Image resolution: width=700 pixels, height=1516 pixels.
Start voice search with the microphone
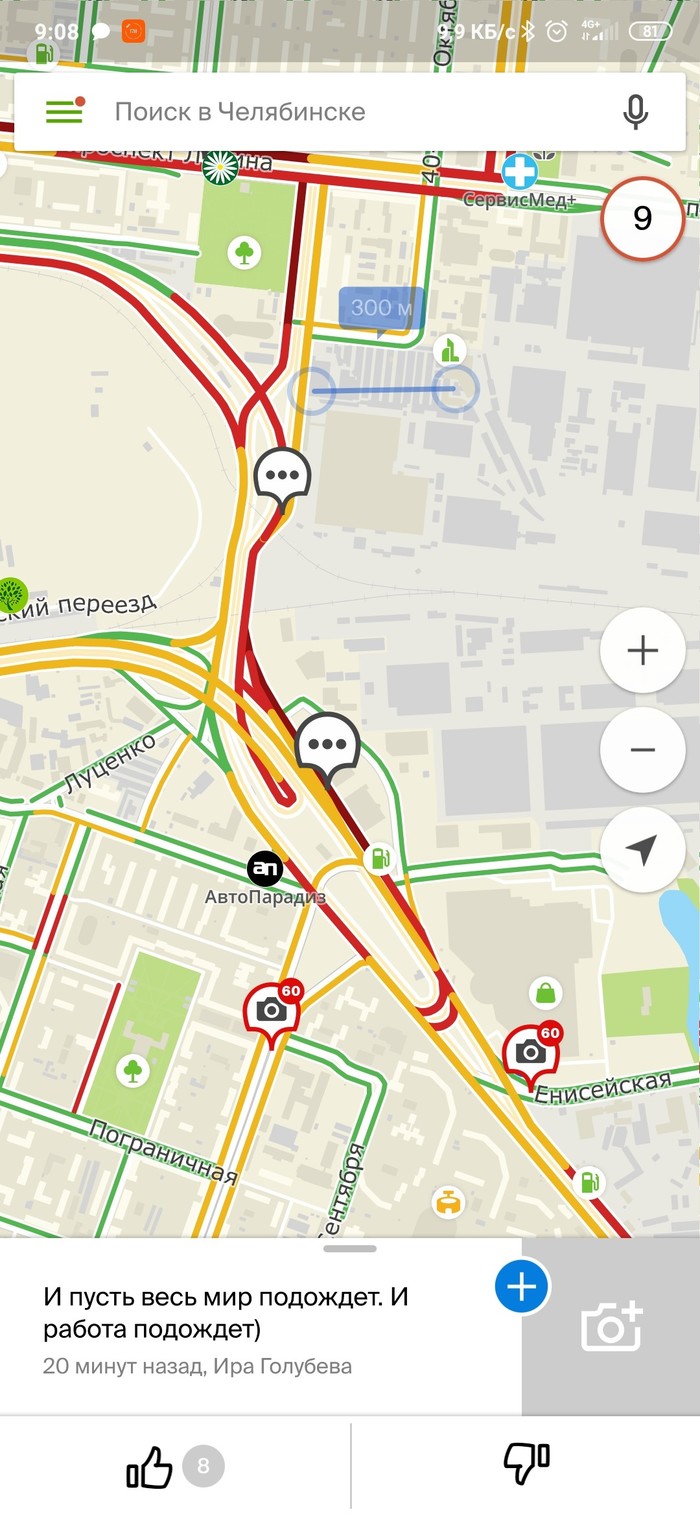click(635, 111)
